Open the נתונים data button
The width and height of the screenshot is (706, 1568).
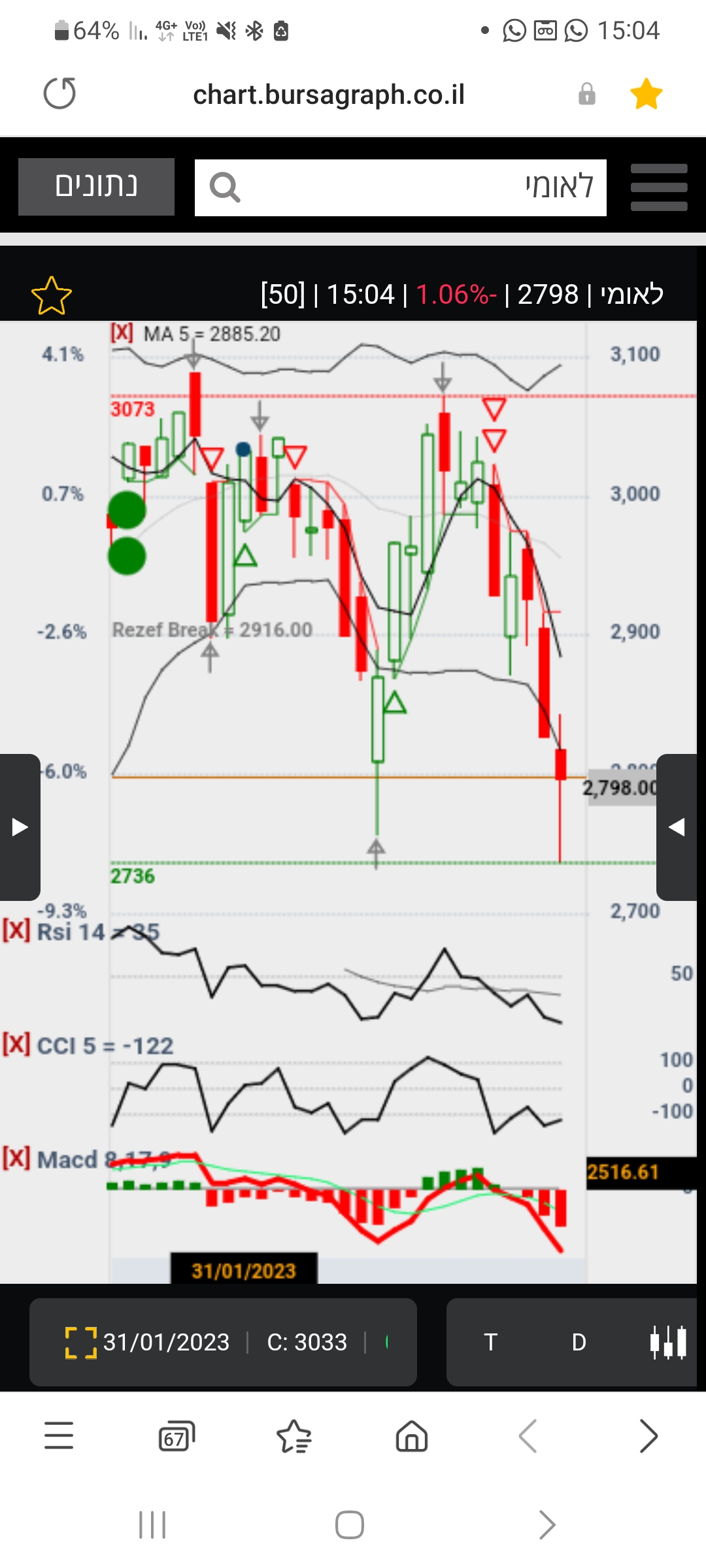pyautogui.click(x=96, y=187)
